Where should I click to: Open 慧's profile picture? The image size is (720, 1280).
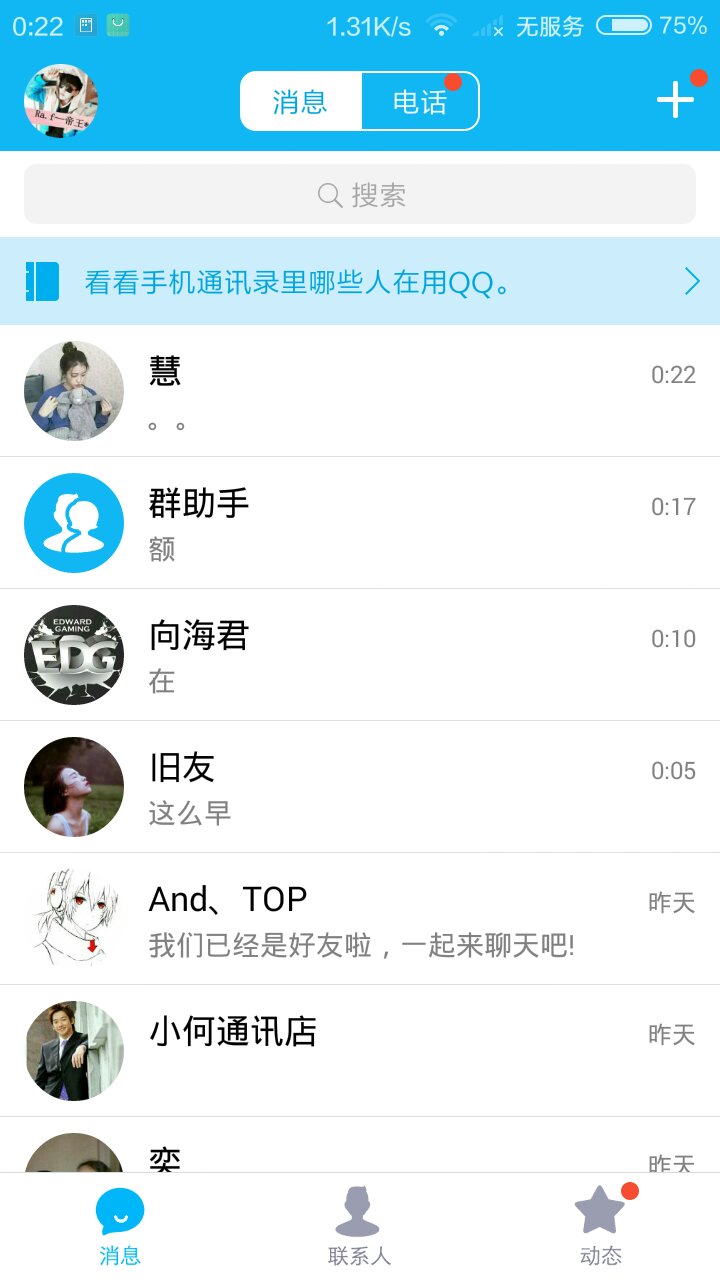(73, 390)
